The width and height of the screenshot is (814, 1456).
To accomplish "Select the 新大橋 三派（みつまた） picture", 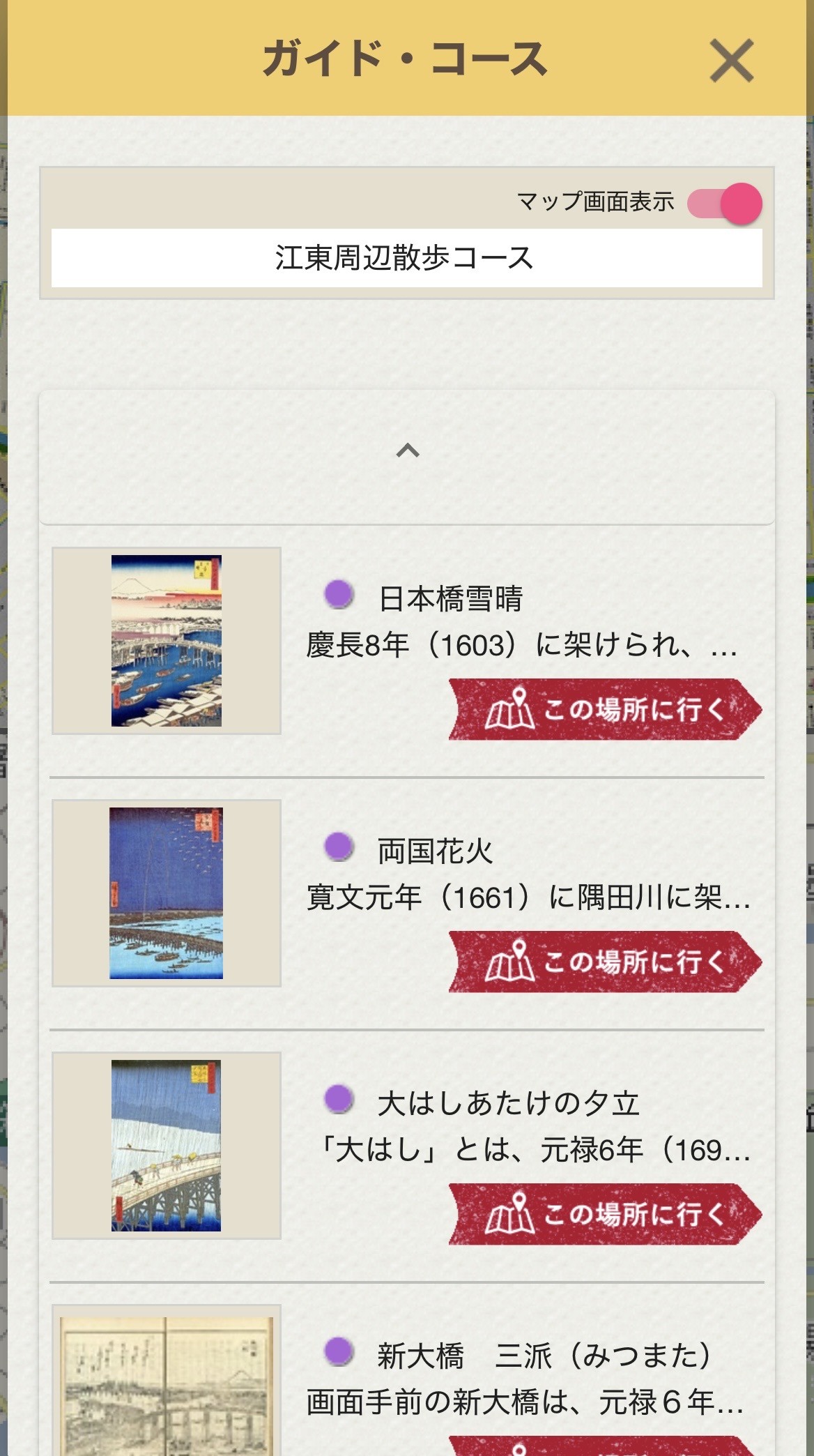I will (167, 1384).
